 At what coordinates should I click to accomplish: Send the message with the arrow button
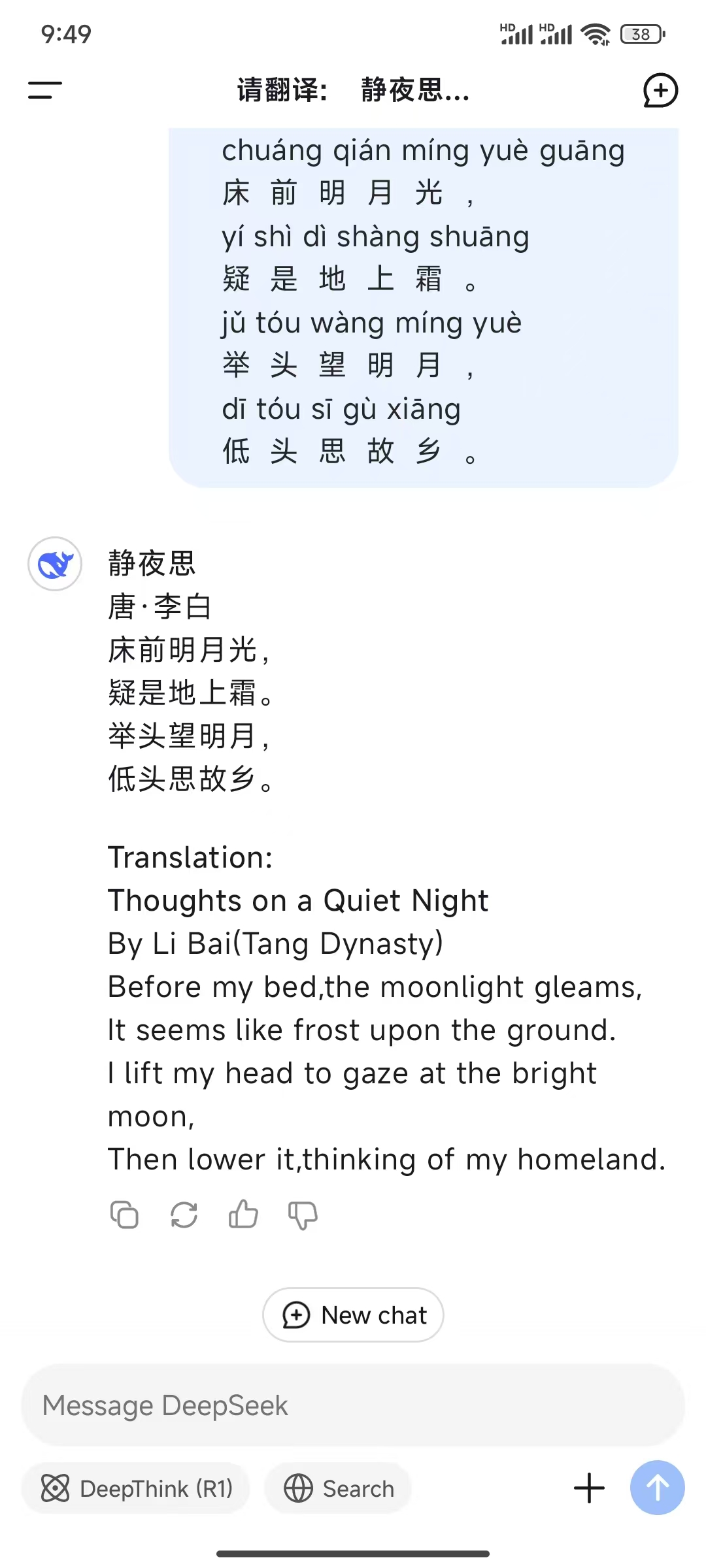657,1488
